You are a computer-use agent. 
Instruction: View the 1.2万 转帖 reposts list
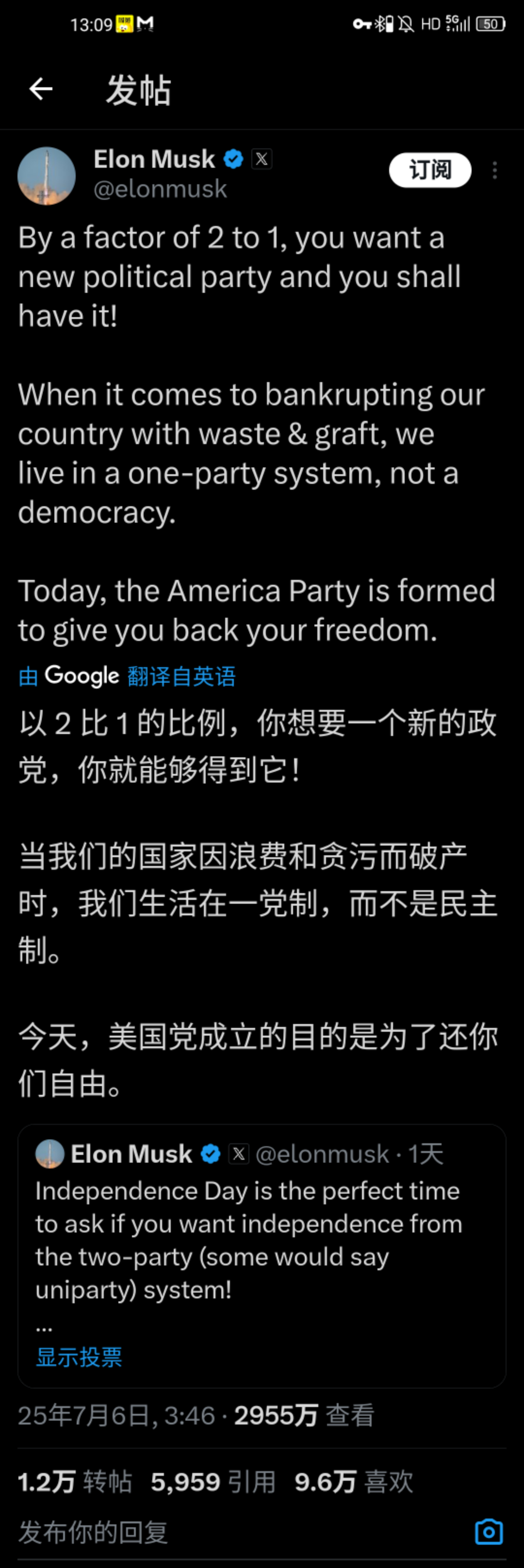point(75,1482)
